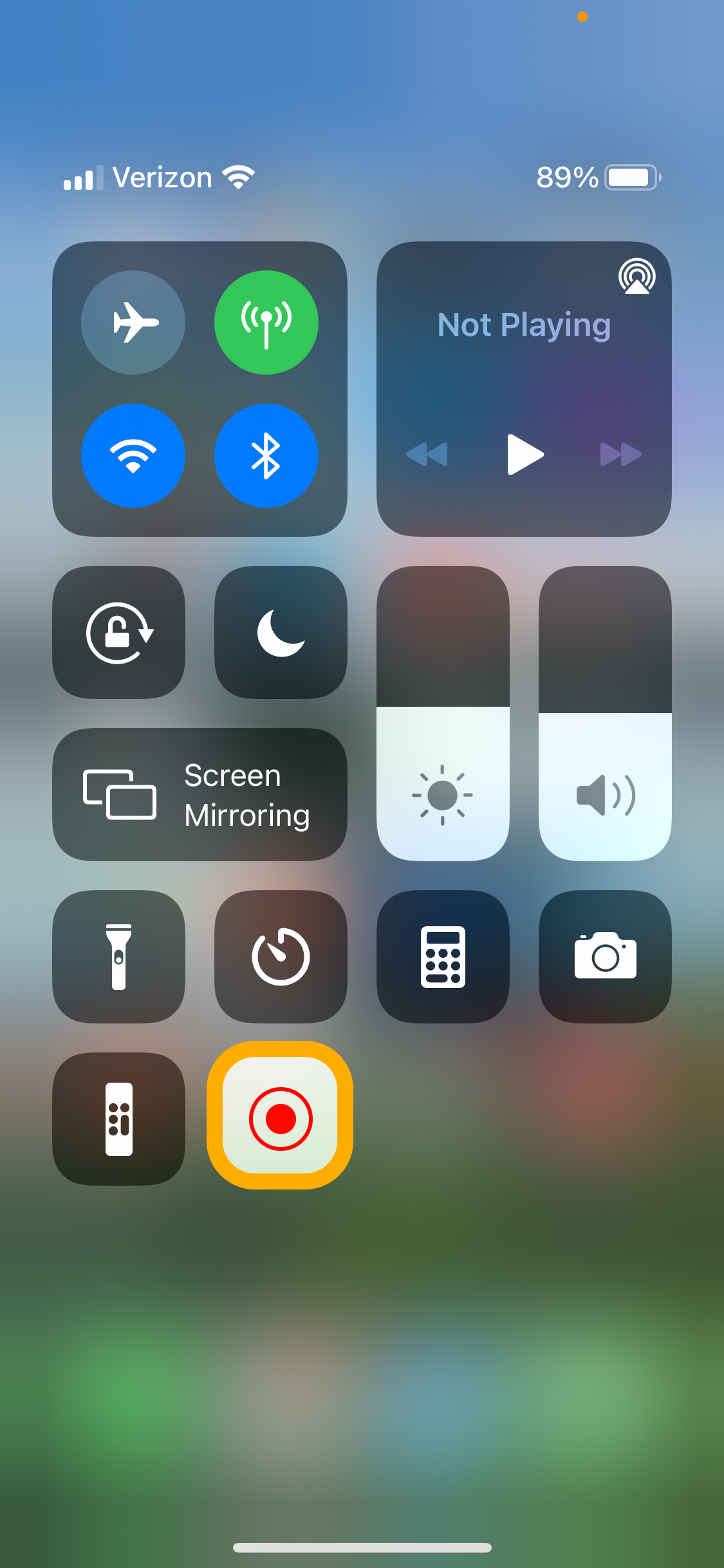The image size is (724, 1568).
Task: Start screen recording
Action: (281, 1119)
